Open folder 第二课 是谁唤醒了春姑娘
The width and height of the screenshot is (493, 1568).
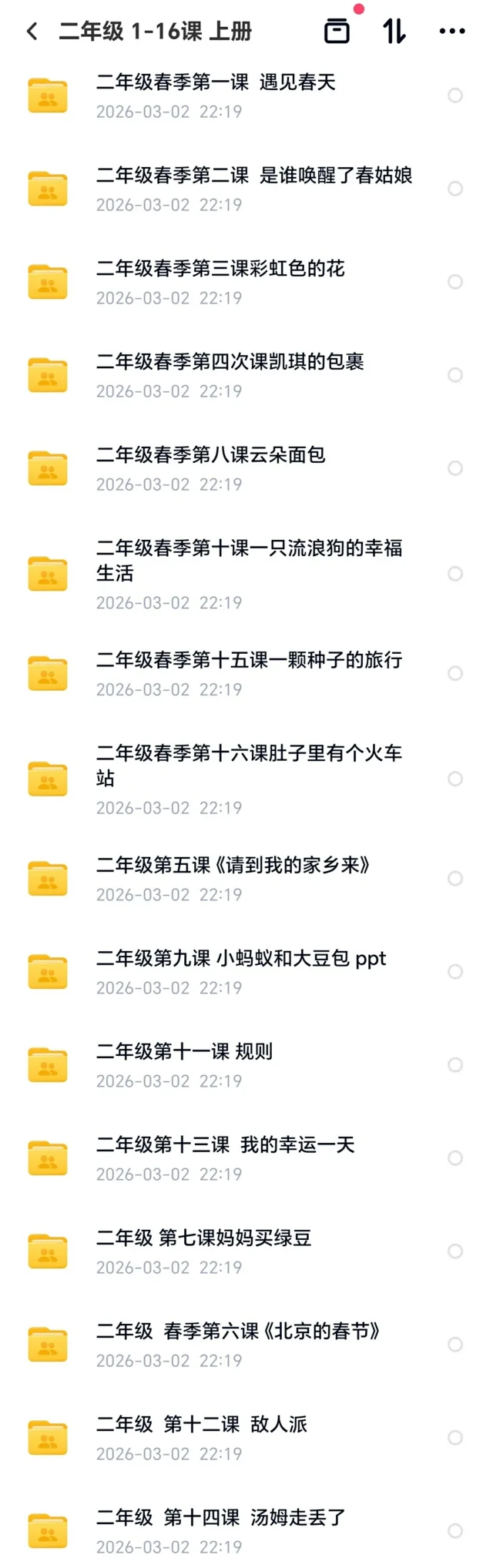pyautogui.click(x=253, y=176)
